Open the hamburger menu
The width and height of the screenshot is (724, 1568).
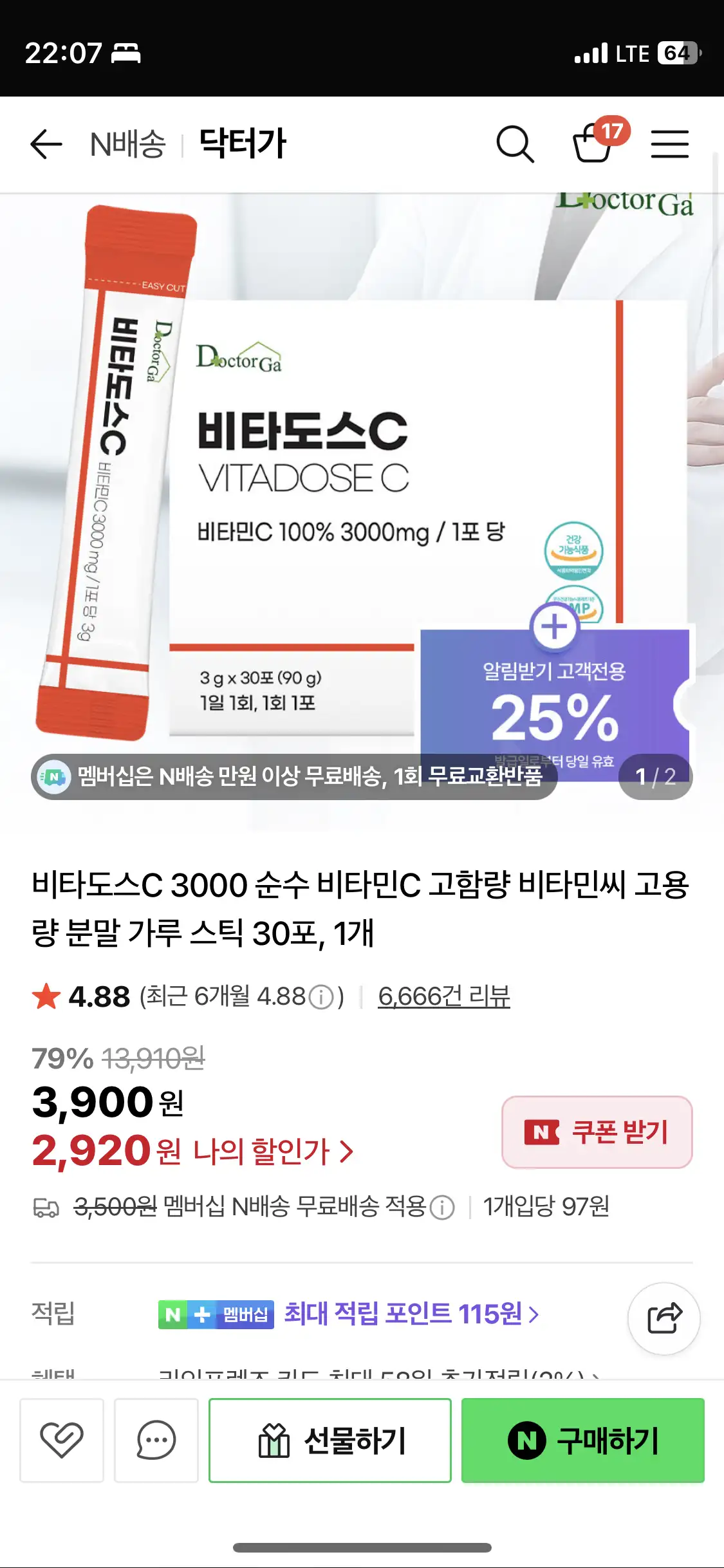click(669, 144)
